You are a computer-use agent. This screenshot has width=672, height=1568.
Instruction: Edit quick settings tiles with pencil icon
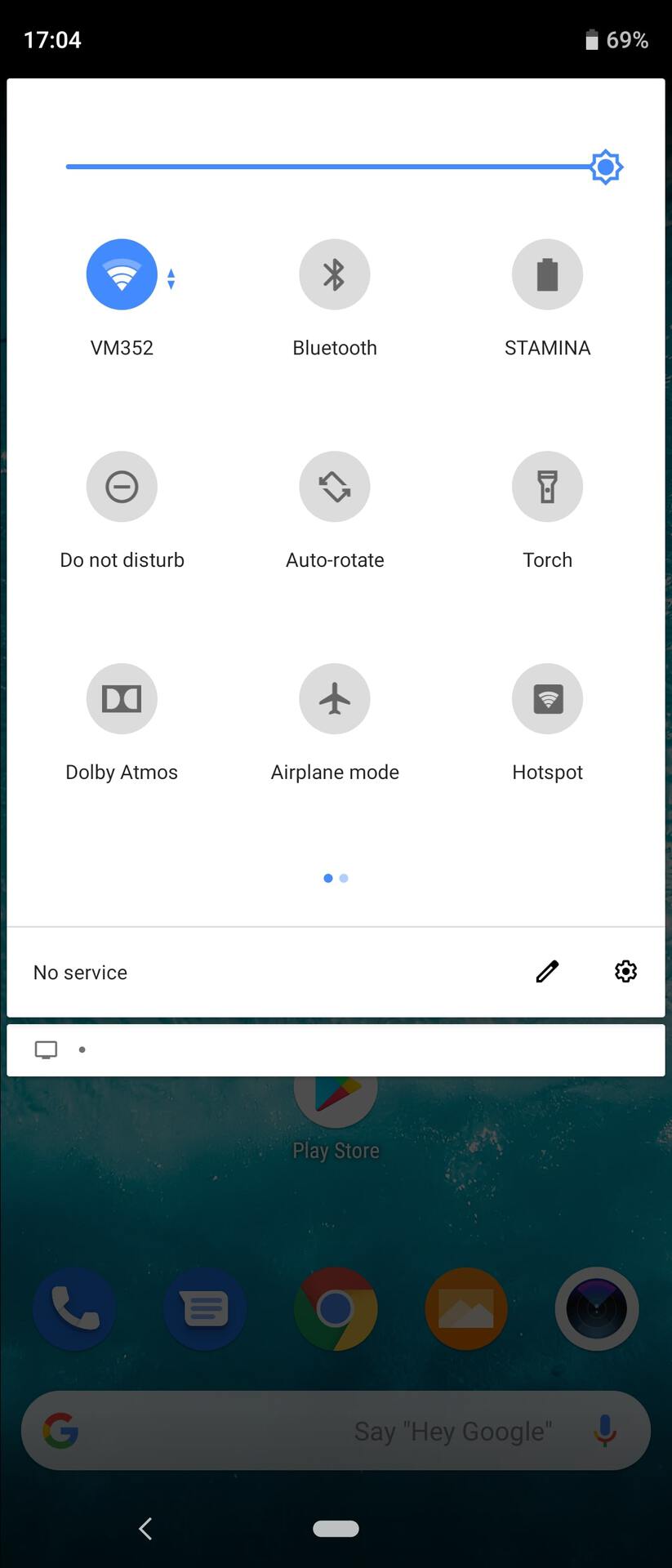pos(547,971)
